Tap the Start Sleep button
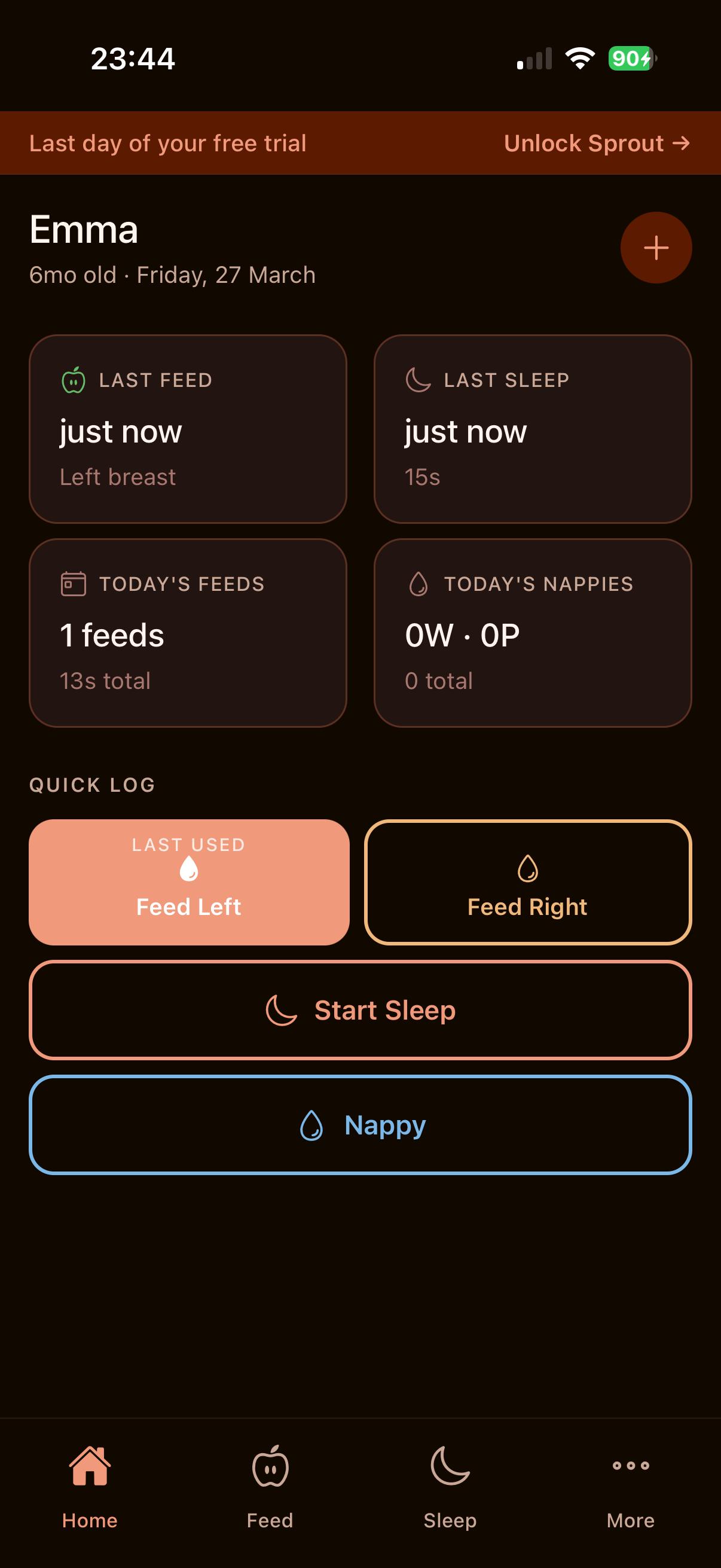721x1568 pixels. (x=360, y=1010)
